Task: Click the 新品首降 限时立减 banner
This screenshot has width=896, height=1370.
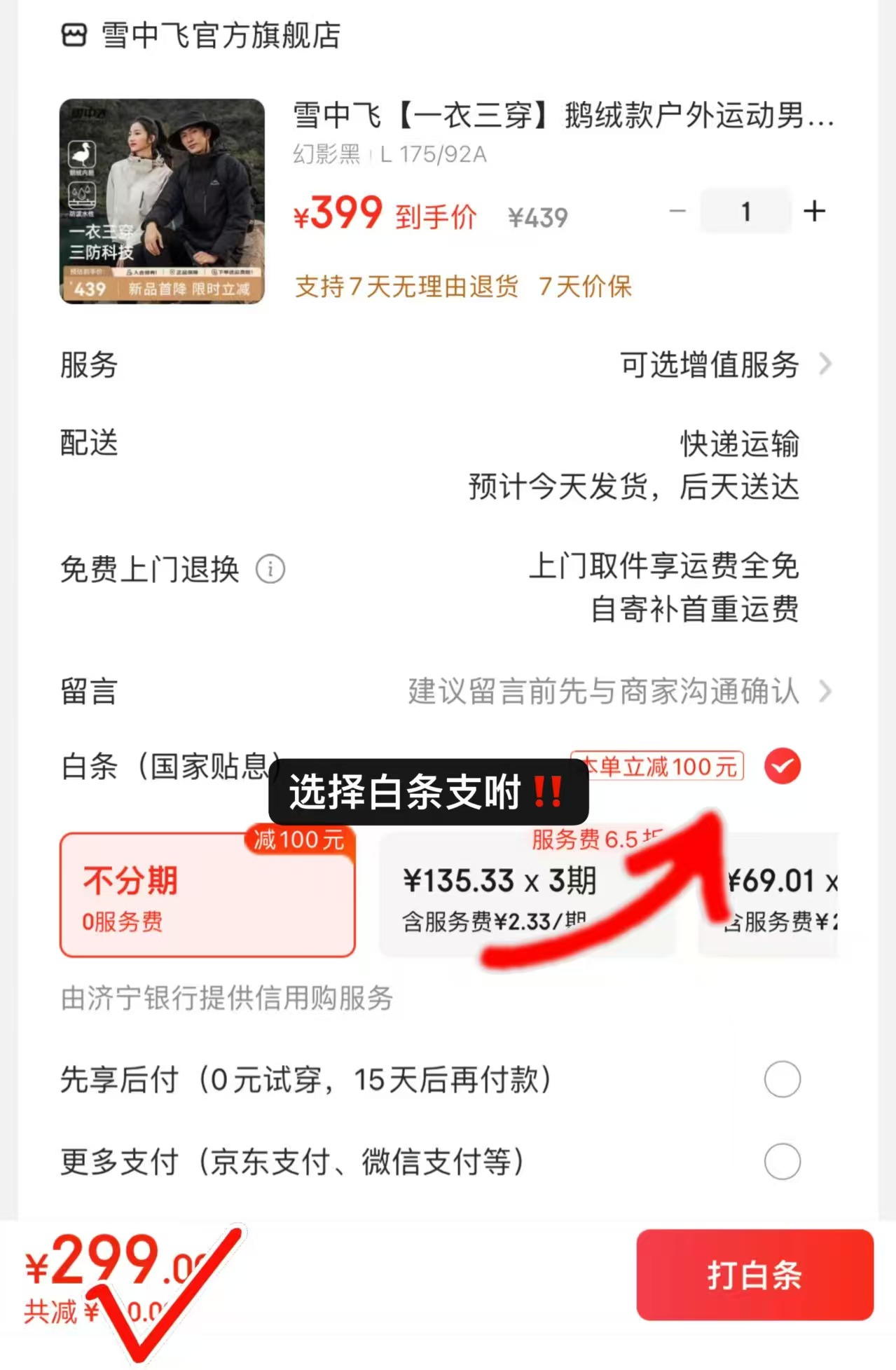Action: click(189, 287)
